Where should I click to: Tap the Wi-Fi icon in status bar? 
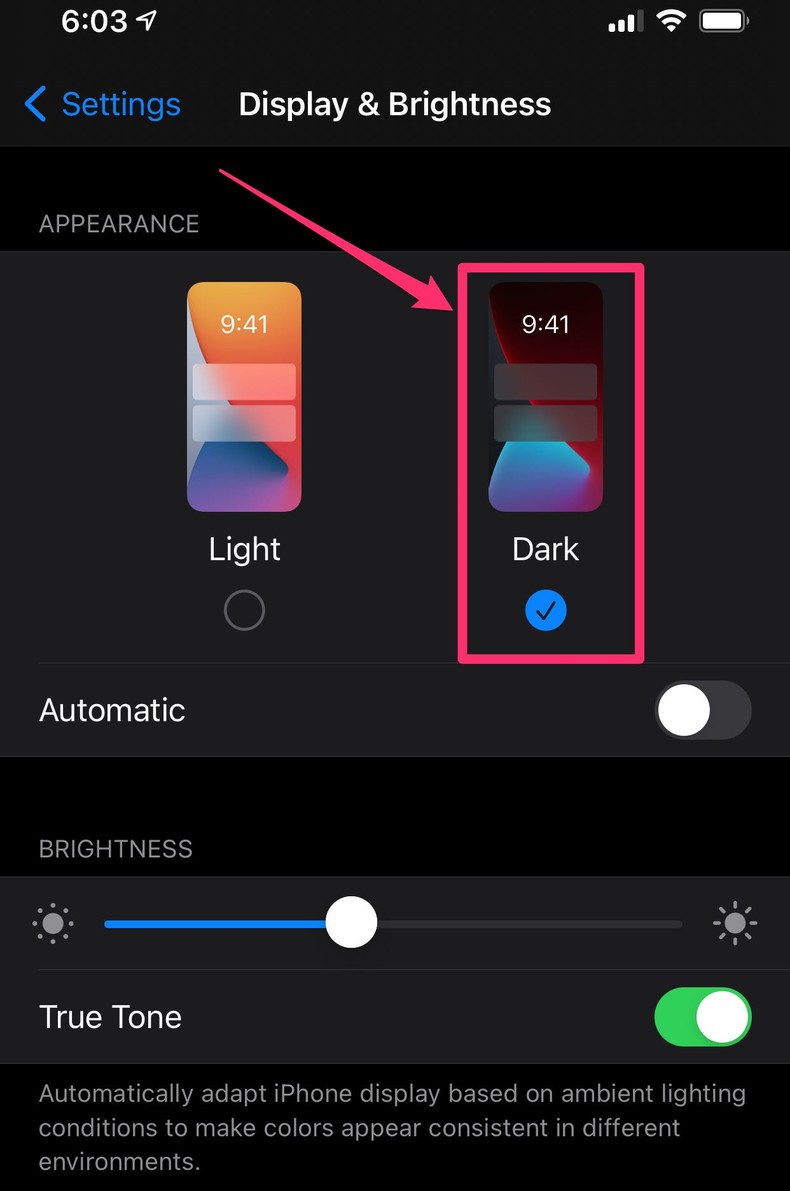[x=672, y=19]
